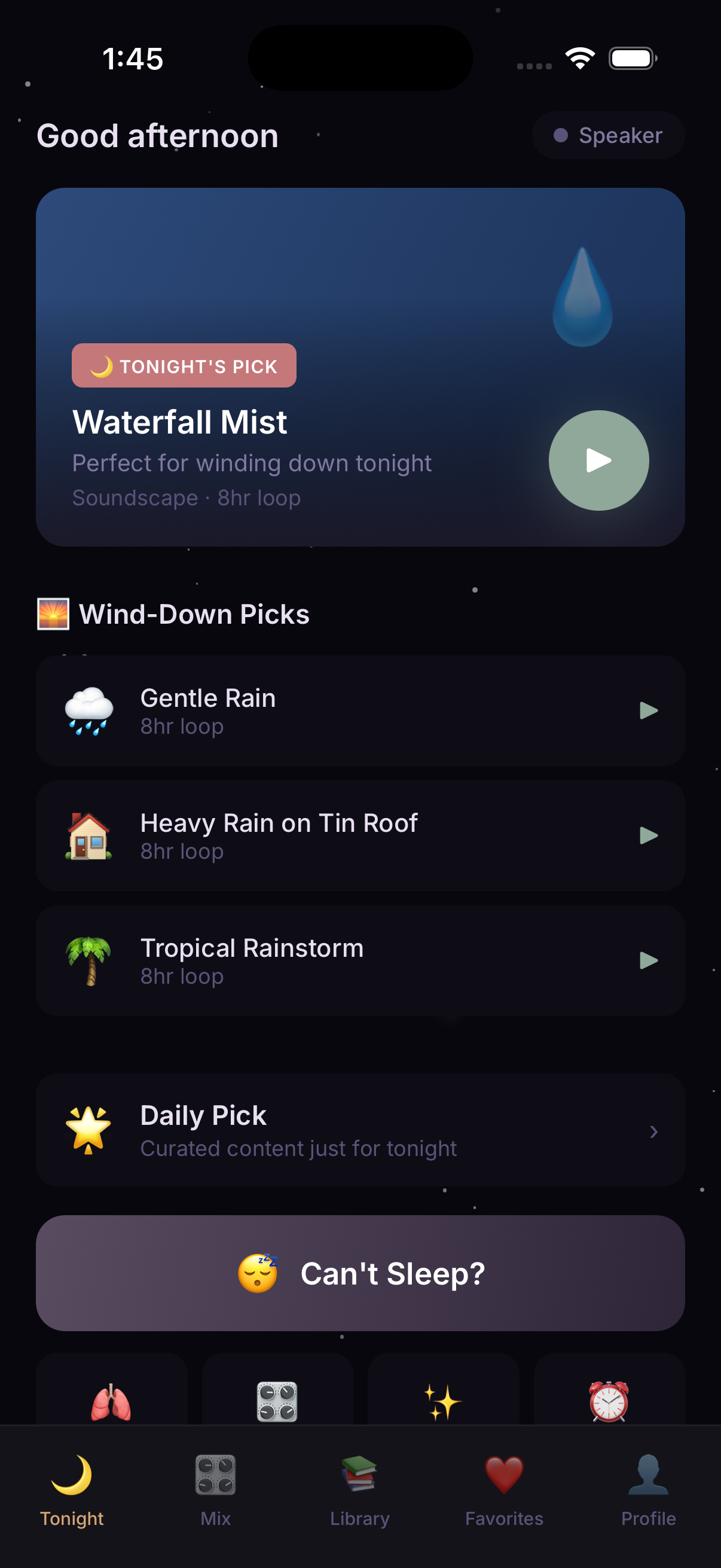Play the Waterfall Mist soundscape
Viewport: 721px width, 1568px height.
click(598, 461)
